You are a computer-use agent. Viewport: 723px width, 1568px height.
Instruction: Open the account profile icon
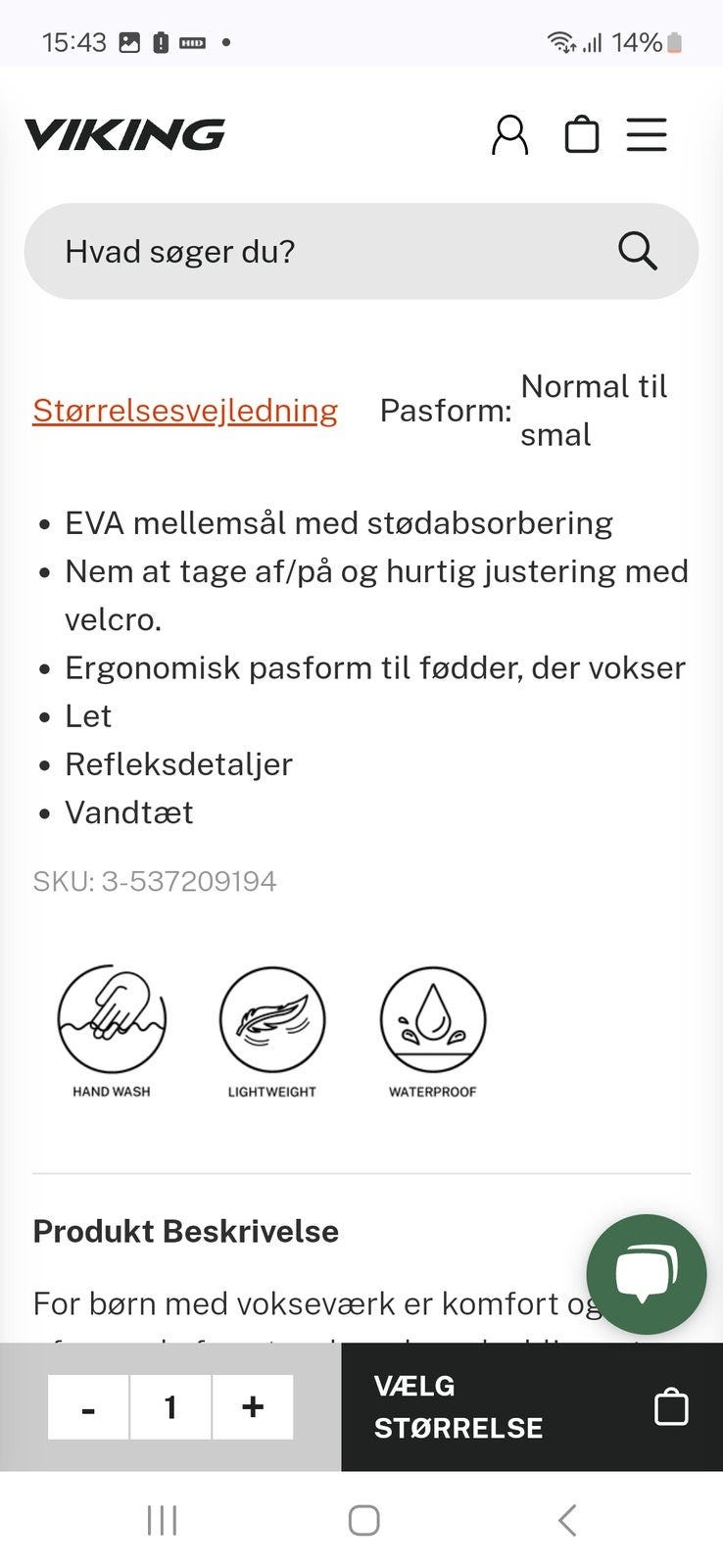pos(509,134)
